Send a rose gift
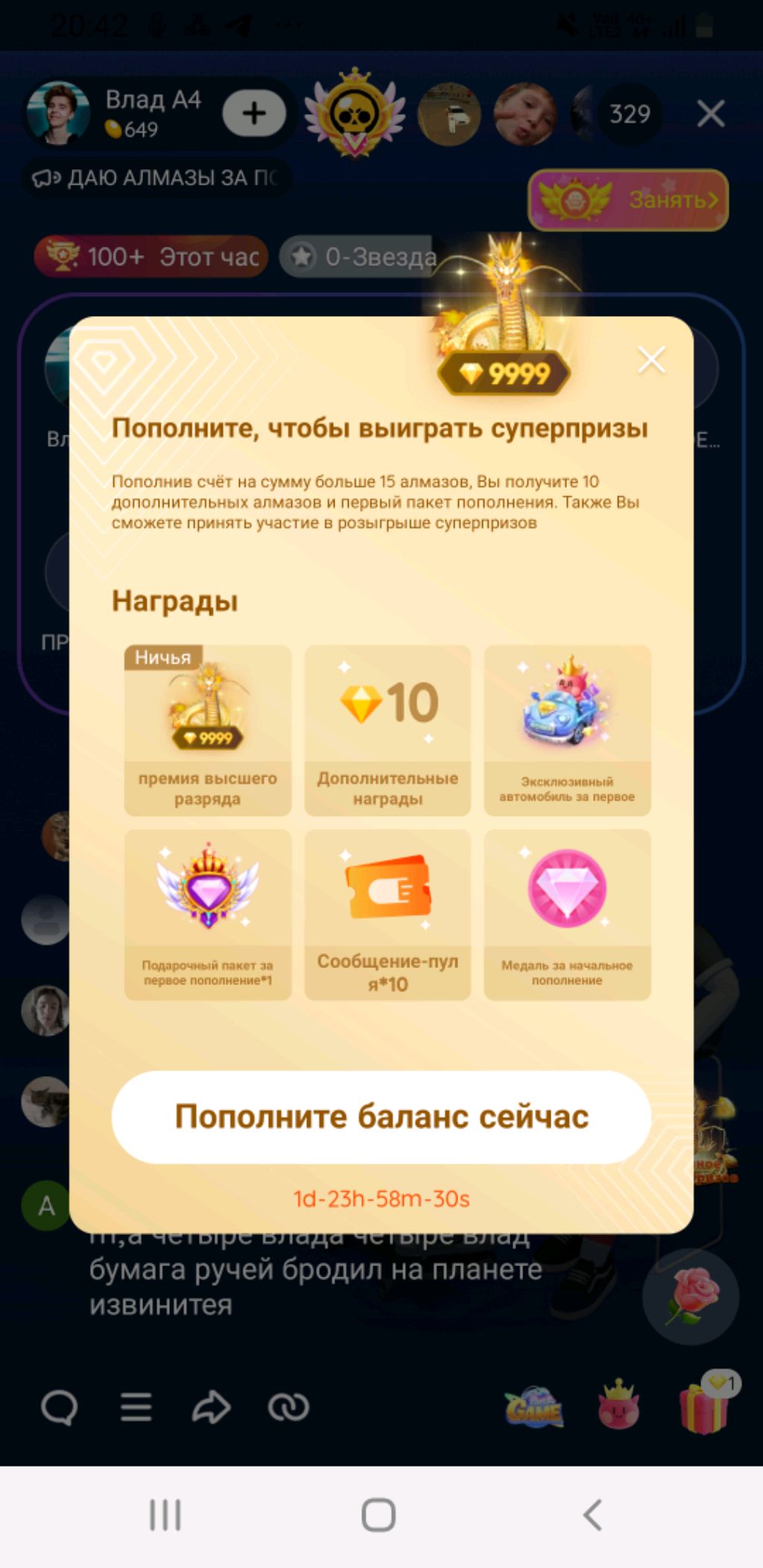Screen dimensions: 763x1568 pos(691,1297)
